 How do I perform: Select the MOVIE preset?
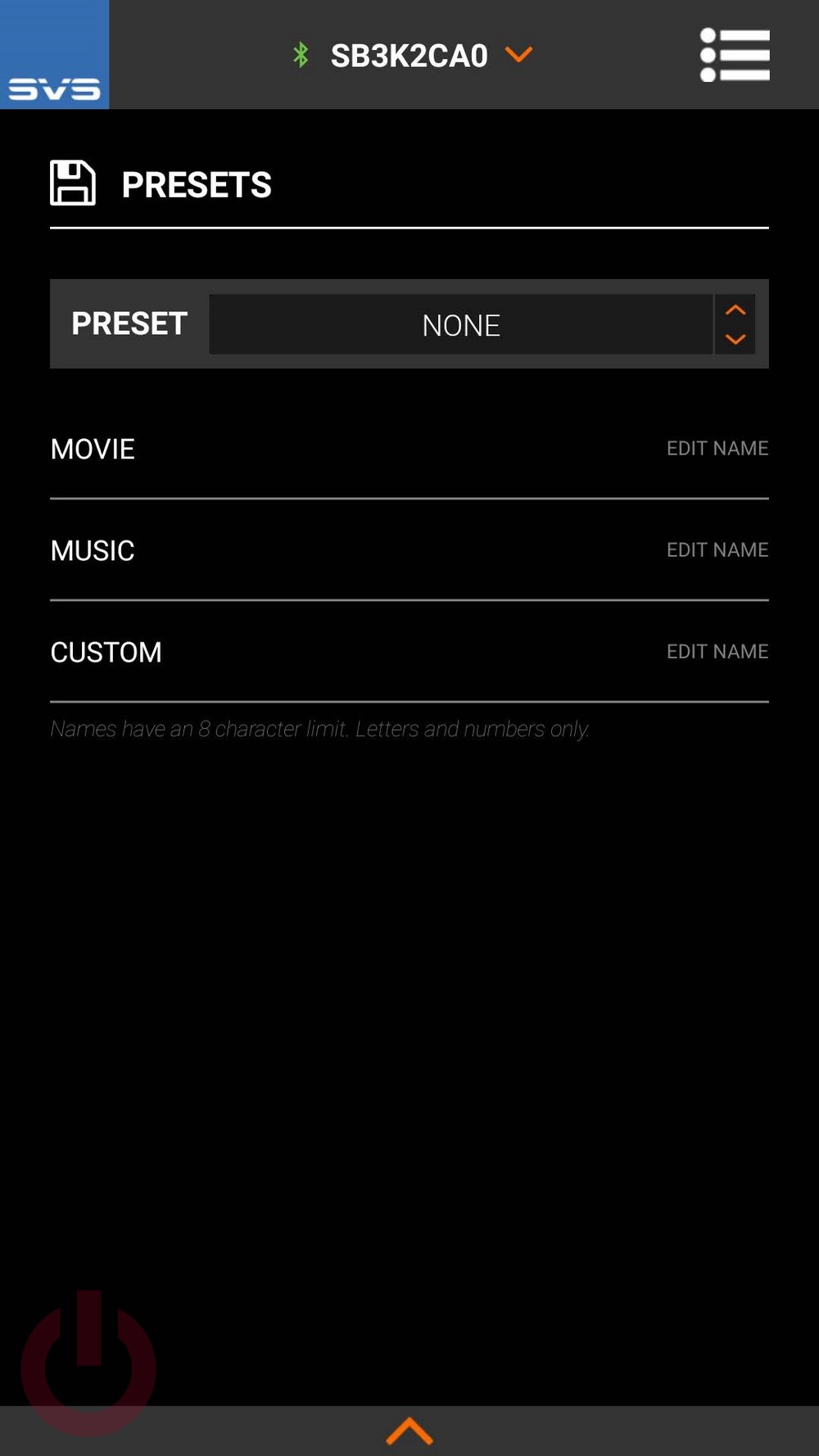point(93,449)
